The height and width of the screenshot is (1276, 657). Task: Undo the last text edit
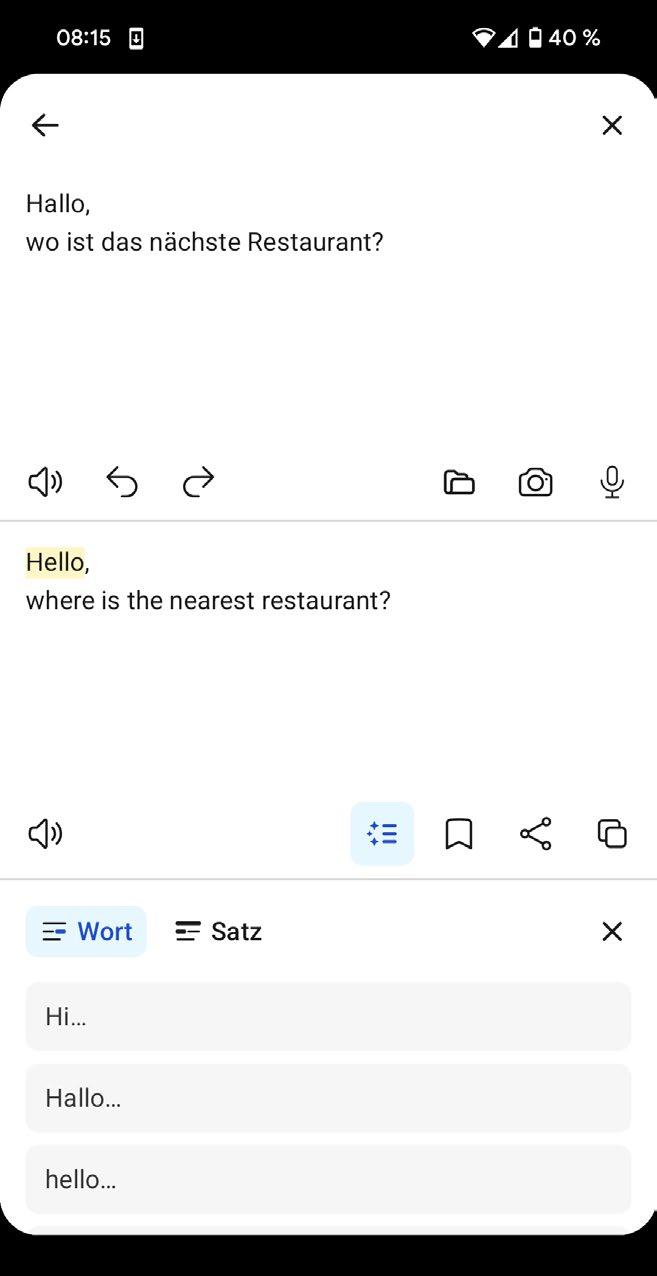(x=122, y=482)
